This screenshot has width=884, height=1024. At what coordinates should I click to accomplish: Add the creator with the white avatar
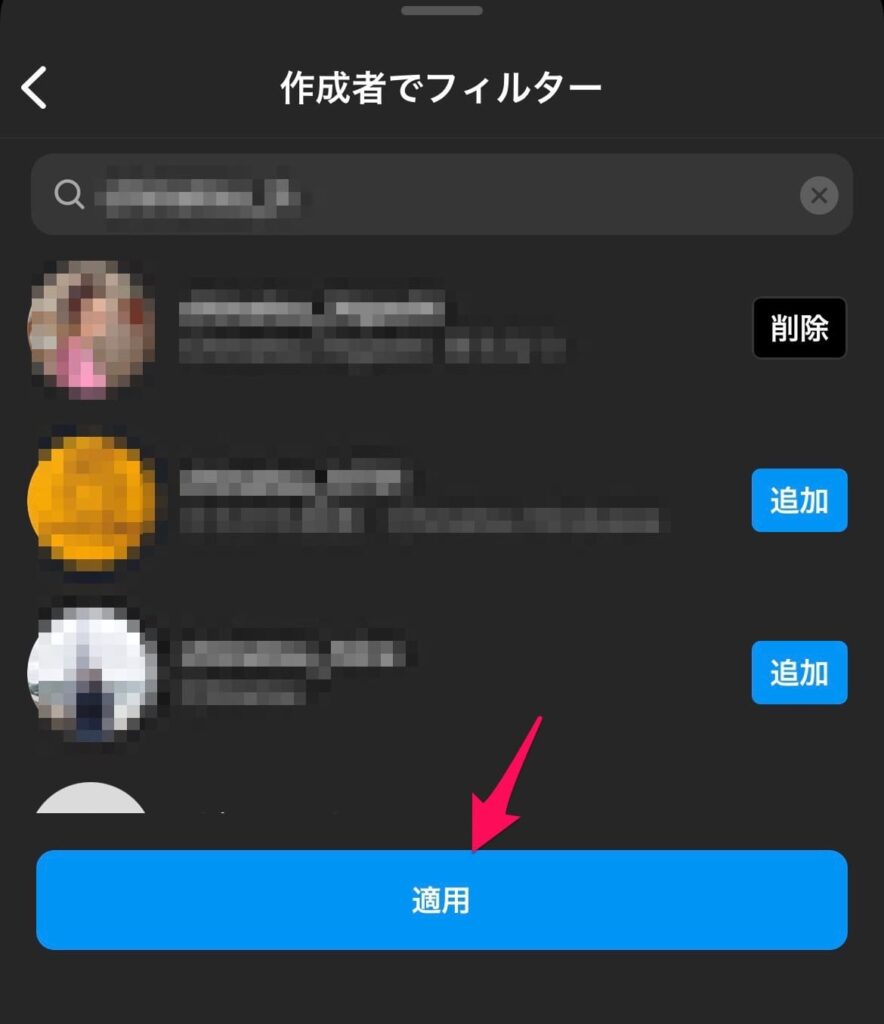(799, 672)
